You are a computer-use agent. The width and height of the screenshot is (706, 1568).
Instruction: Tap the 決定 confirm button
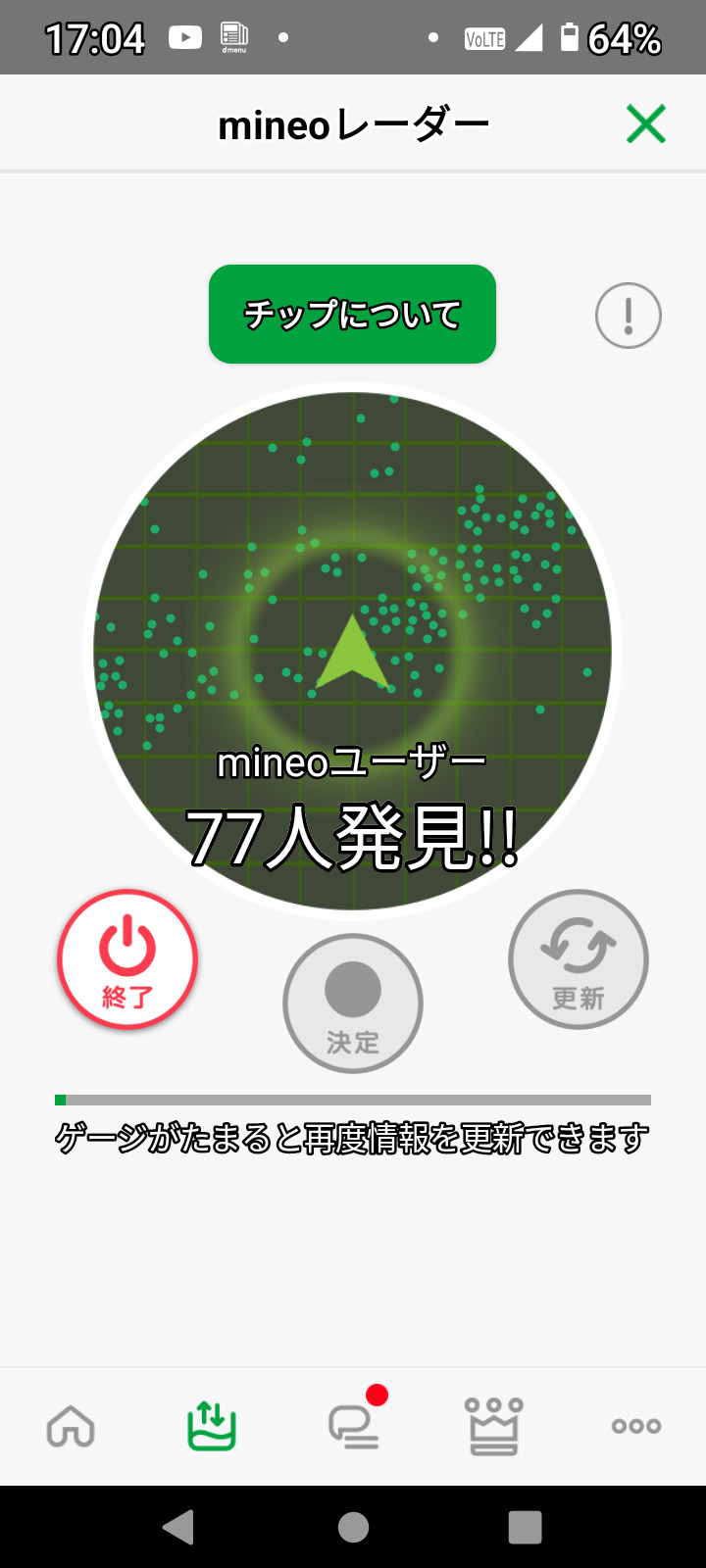click(353, 1004)
